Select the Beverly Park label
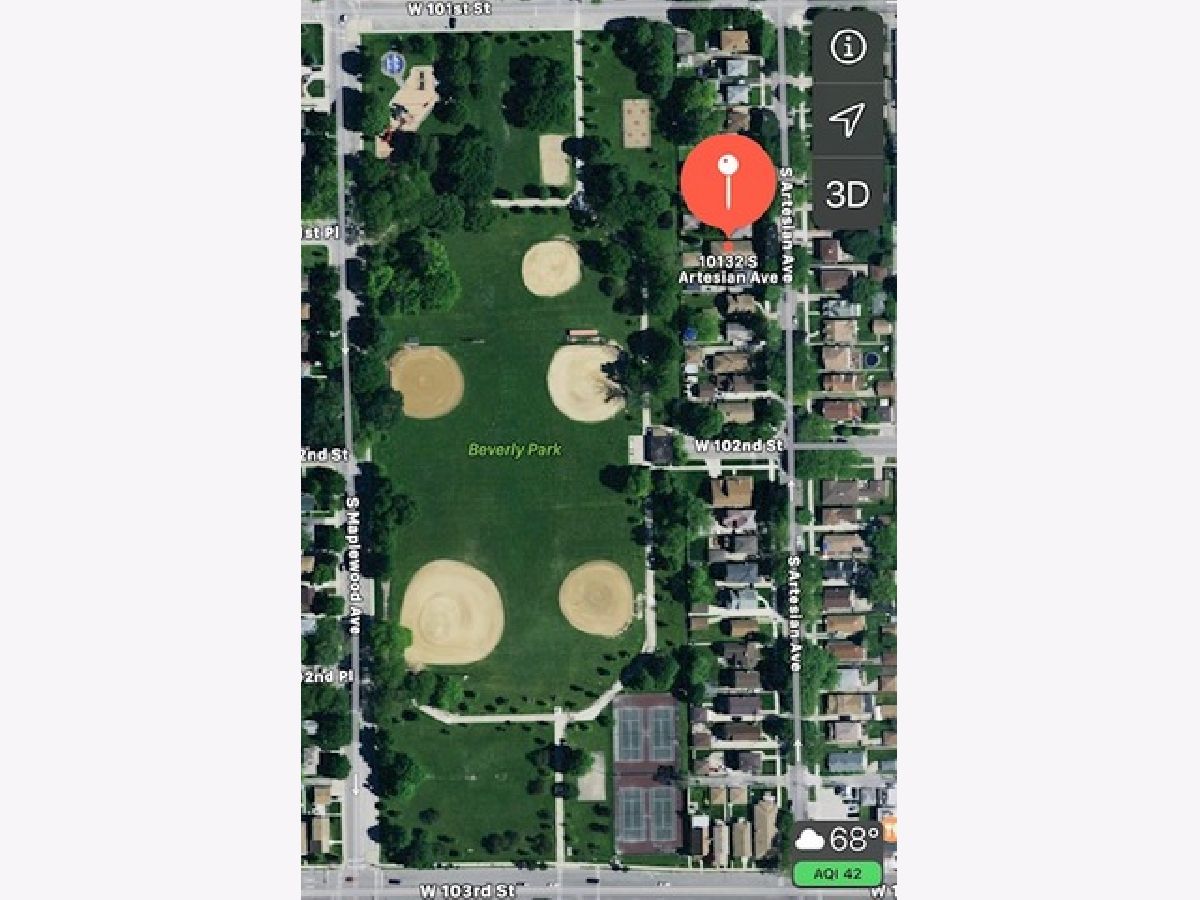This screenshot has height=900, width=1200. (x=515, y=450)
